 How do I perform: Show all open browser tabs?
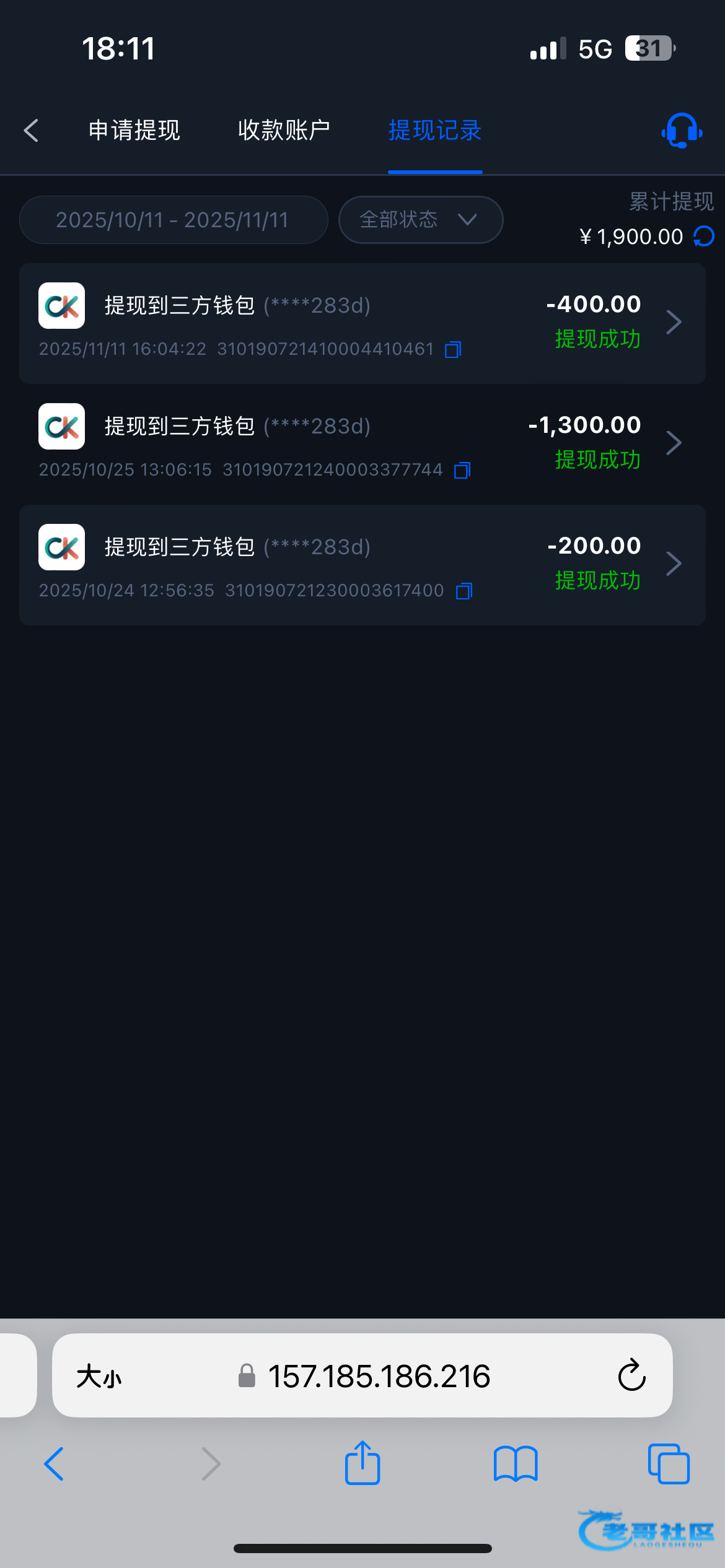pyautogui.click(x=668, y=1463)
